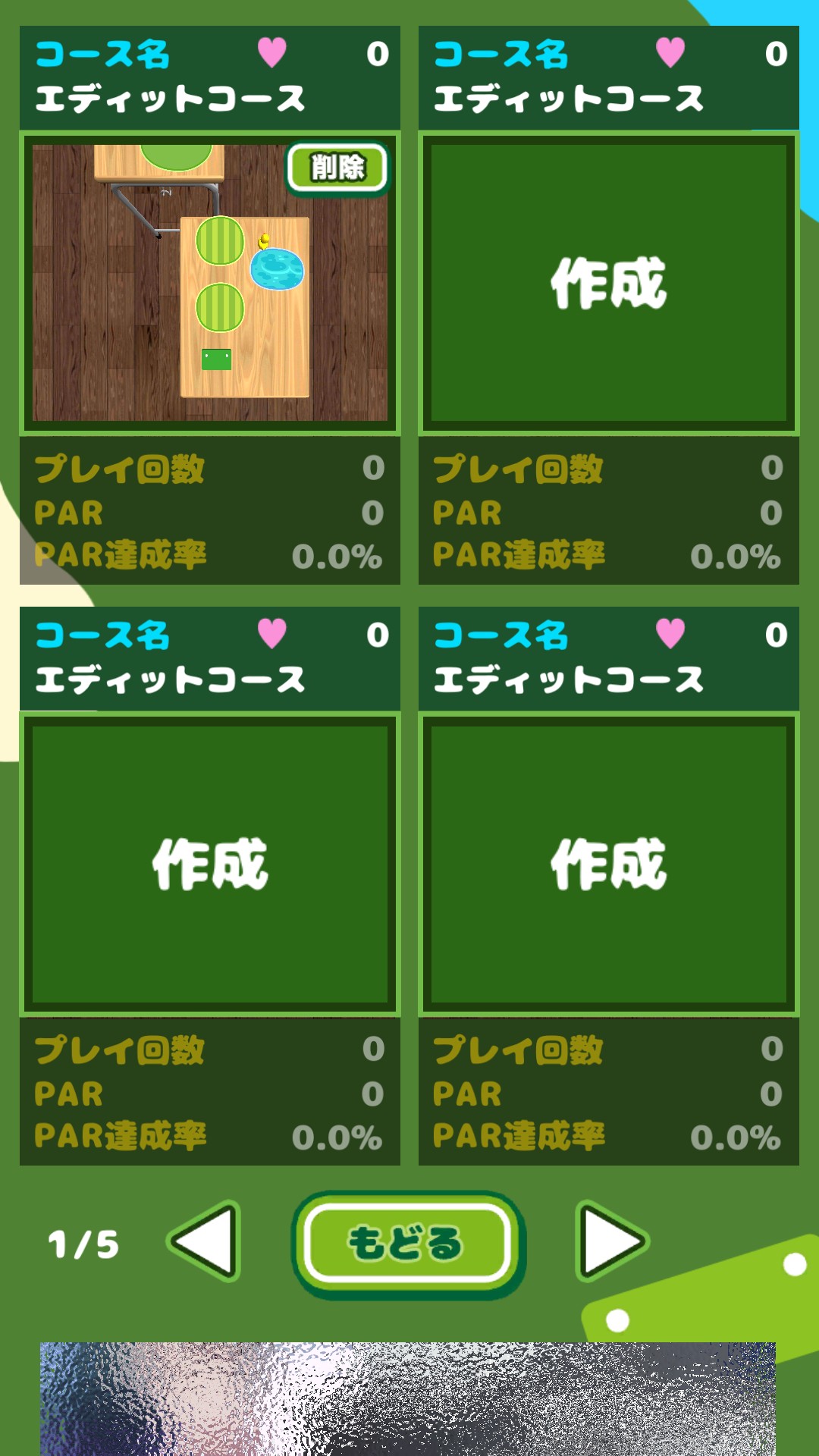Return with the もどる button
The width and height of the screenshot is (819, 1456).
(x=407, y=1244)
